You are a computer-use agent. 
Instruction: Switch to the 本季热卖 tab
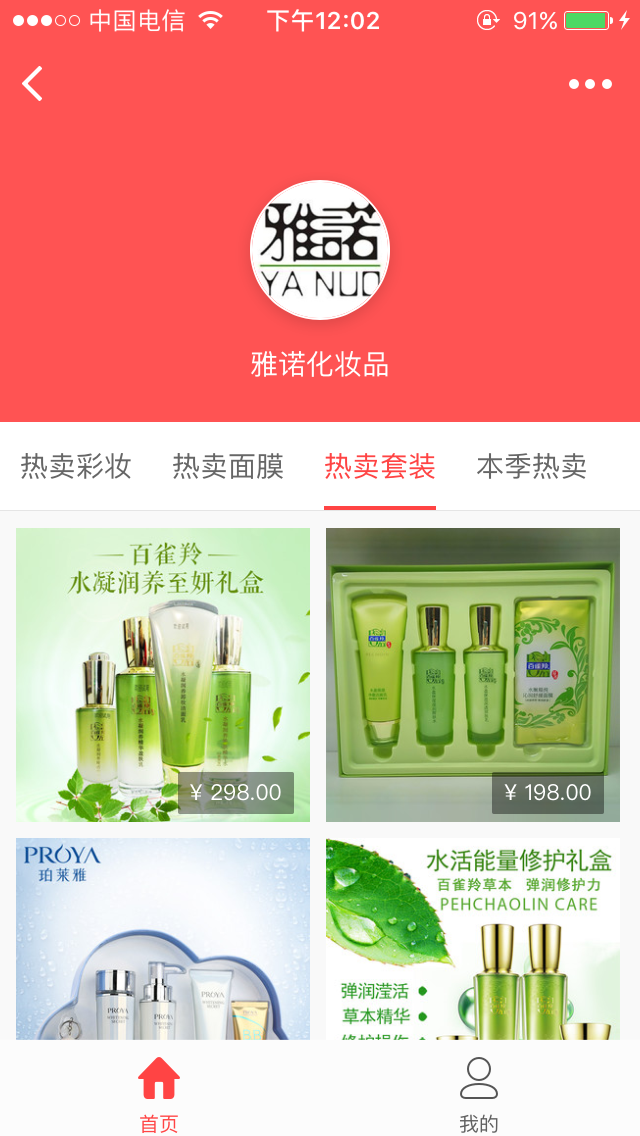point(531,466)
